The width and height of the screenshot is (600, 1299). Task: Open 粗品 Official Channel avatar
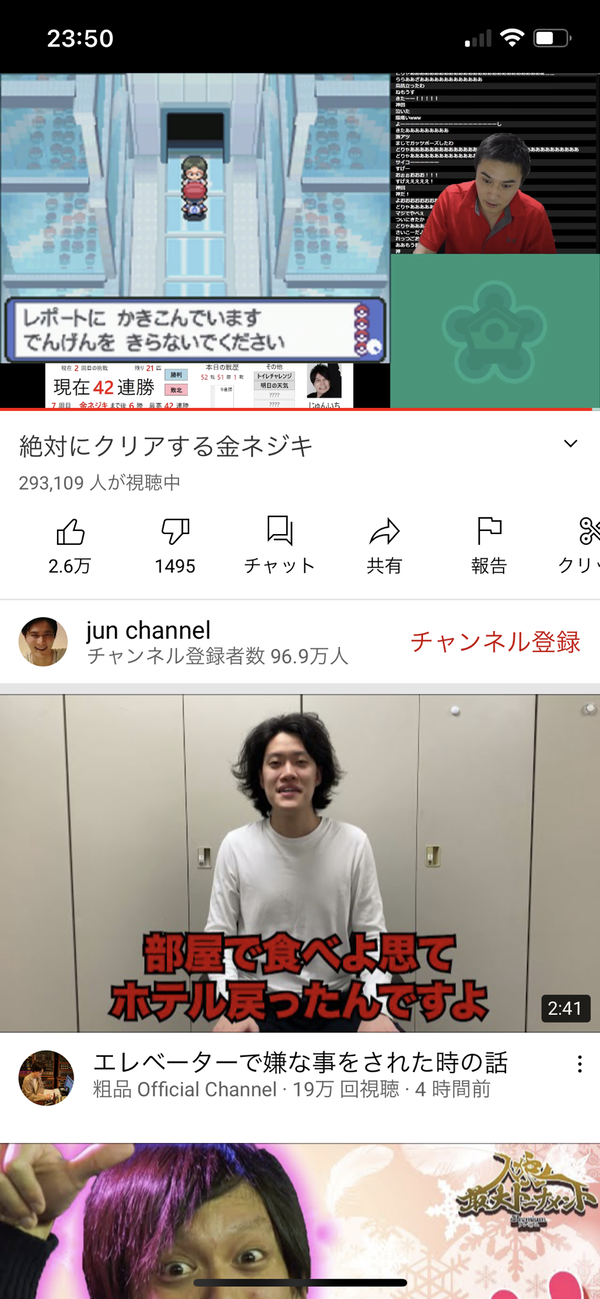point(46,1077)
